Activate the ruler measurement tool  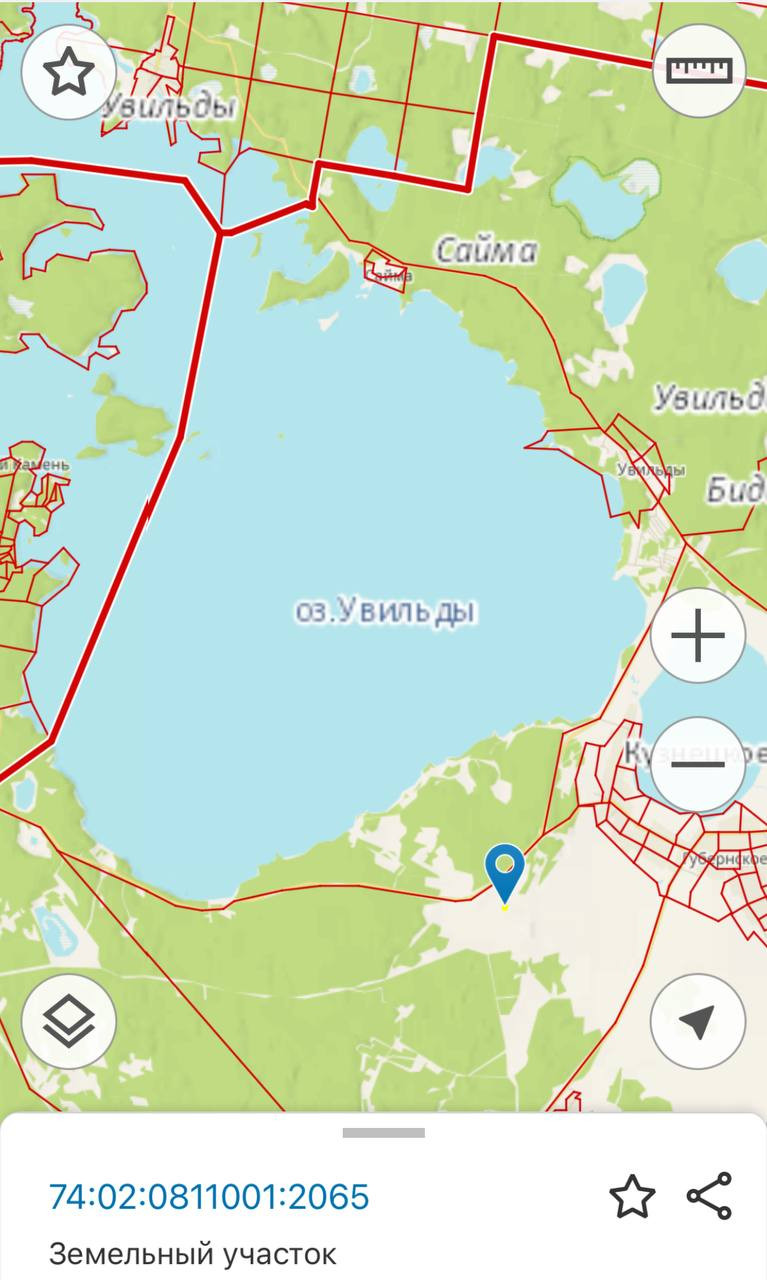[x=699, y=70]
